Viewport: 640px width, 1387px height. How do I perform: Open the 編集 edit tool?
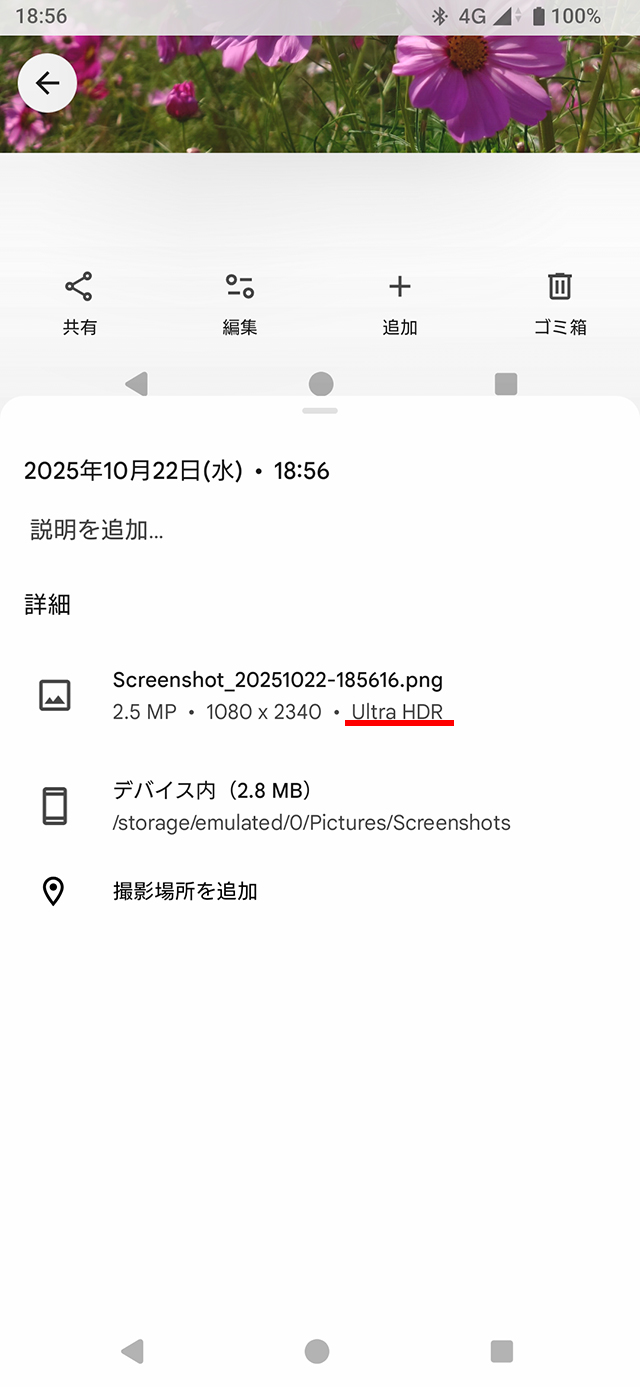[x=239, y=302]
